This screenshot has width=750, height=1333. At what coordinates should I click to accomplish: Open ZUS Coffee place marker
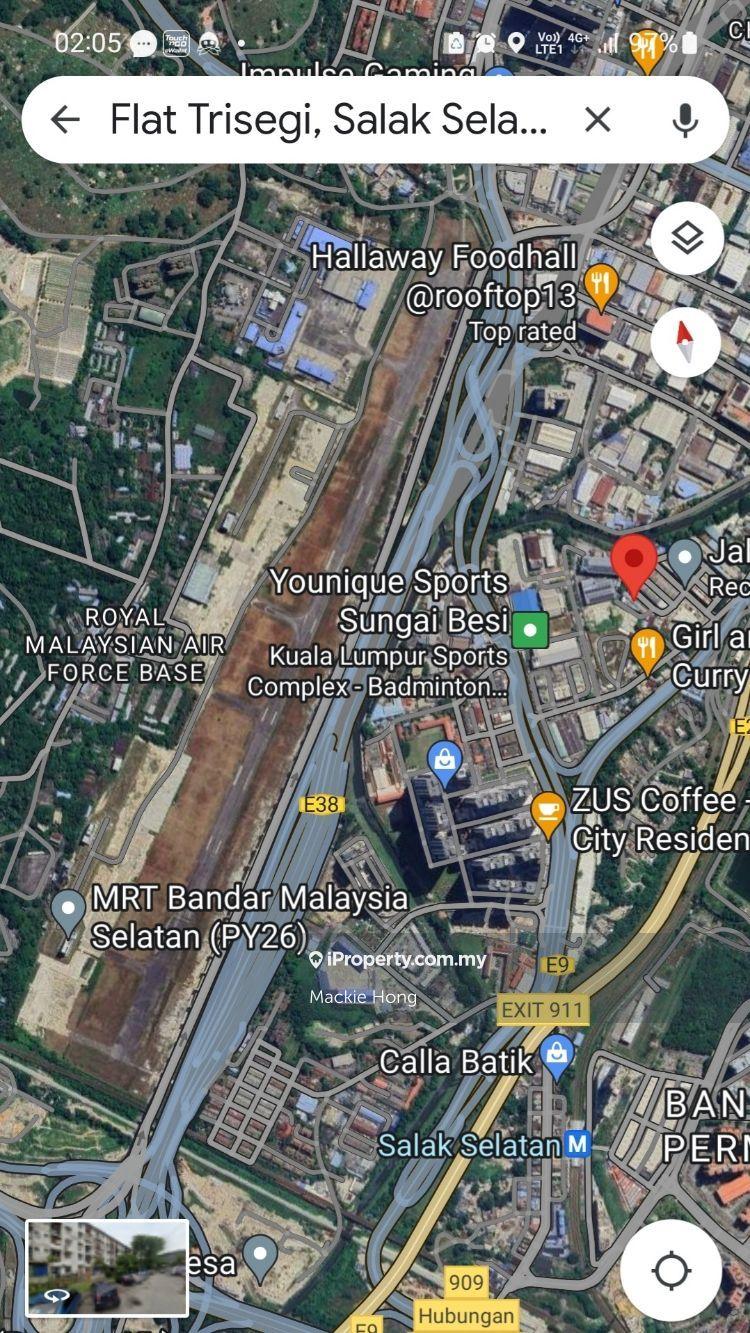547,813
